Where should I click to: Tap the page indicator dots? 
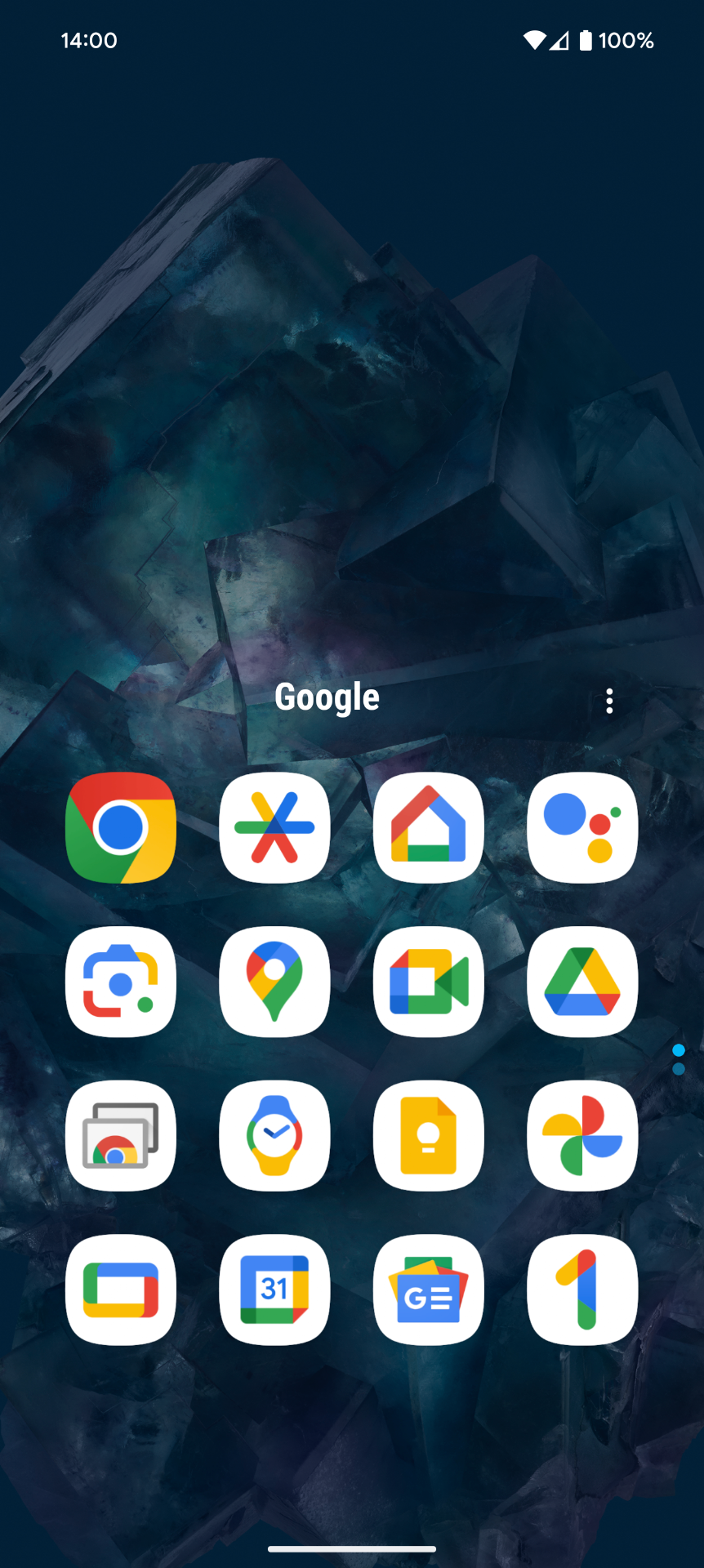tap(679, 1060)
